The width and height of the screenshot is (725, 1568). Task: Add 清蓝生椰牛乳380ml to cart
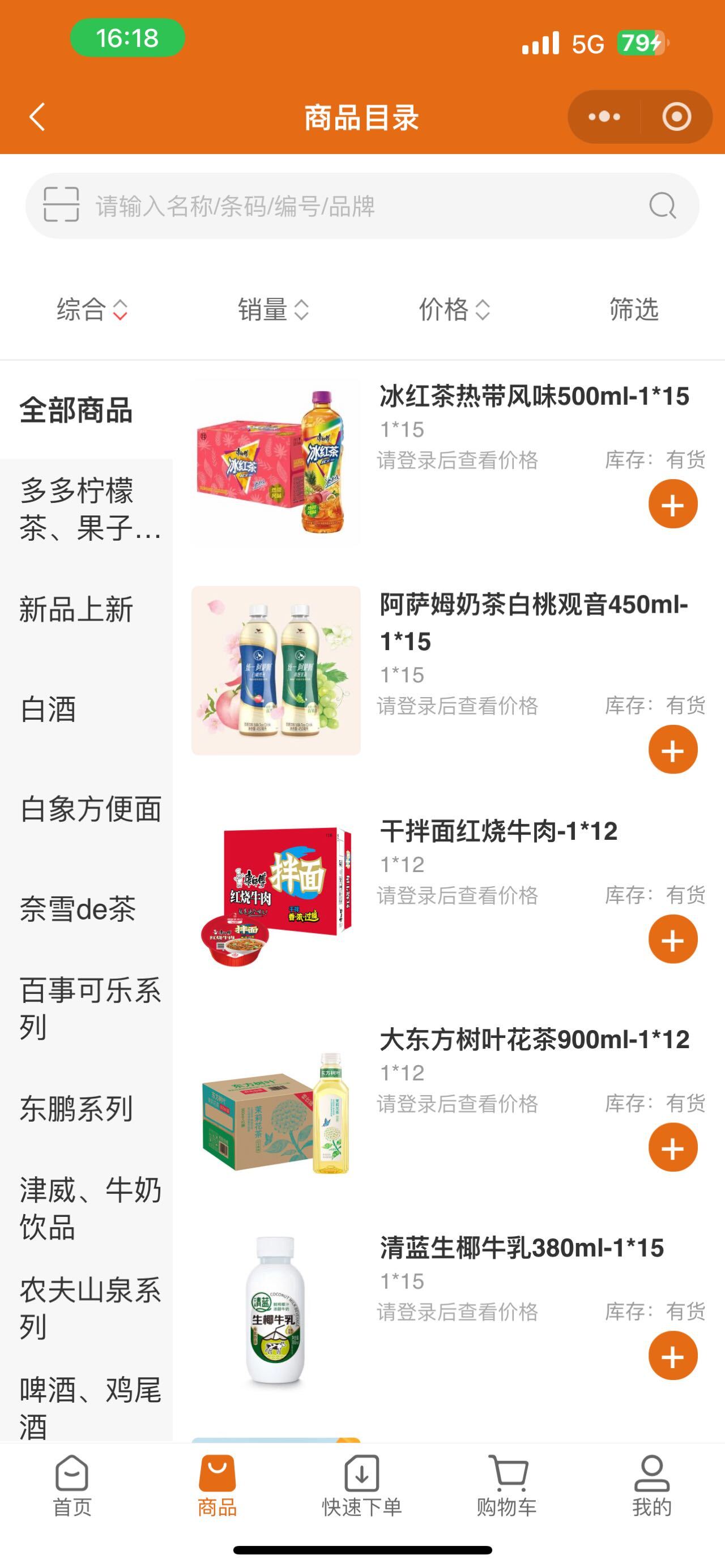(673, 1356)
